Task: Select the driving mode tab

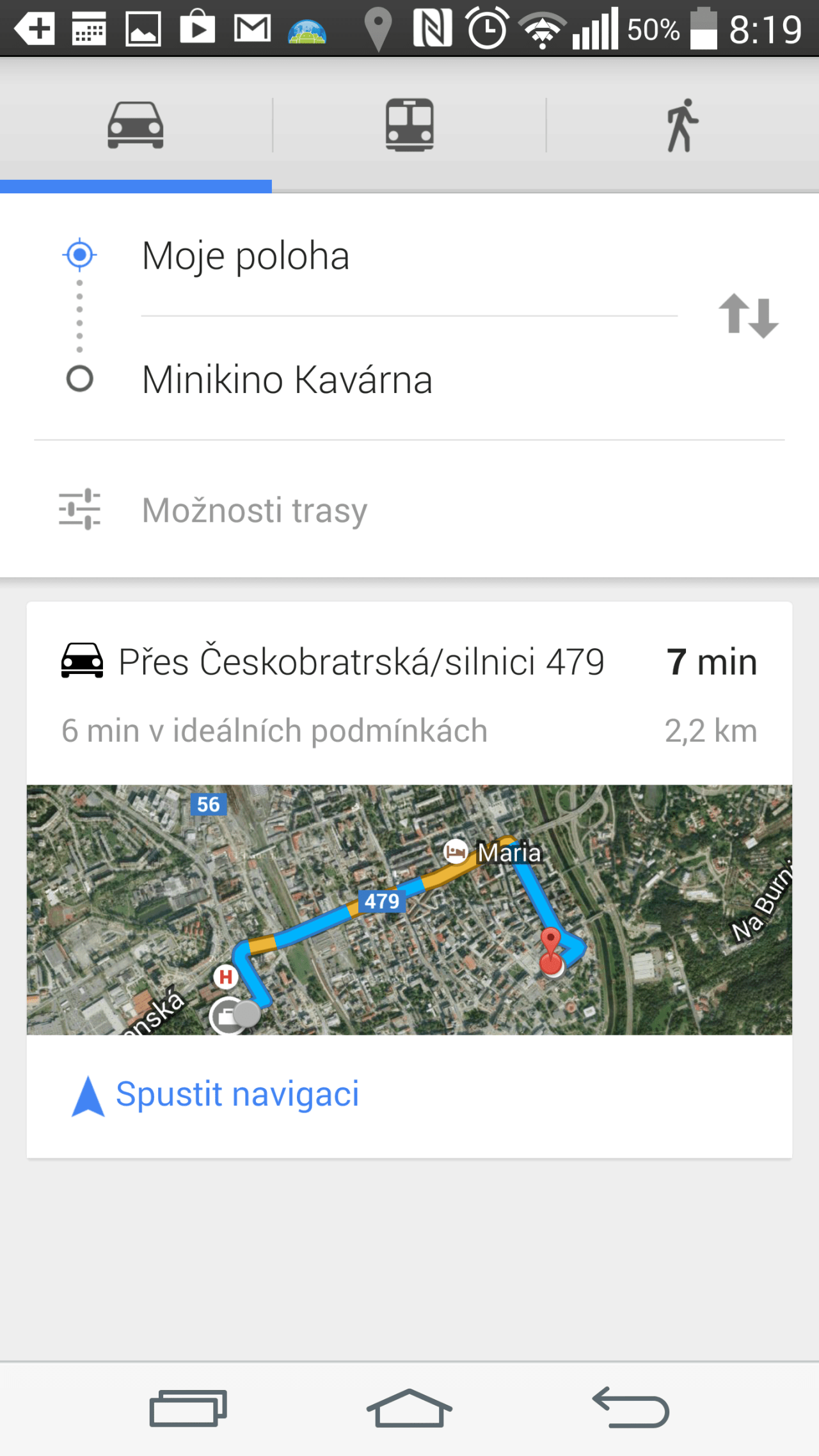Action: tap(136, 125)
